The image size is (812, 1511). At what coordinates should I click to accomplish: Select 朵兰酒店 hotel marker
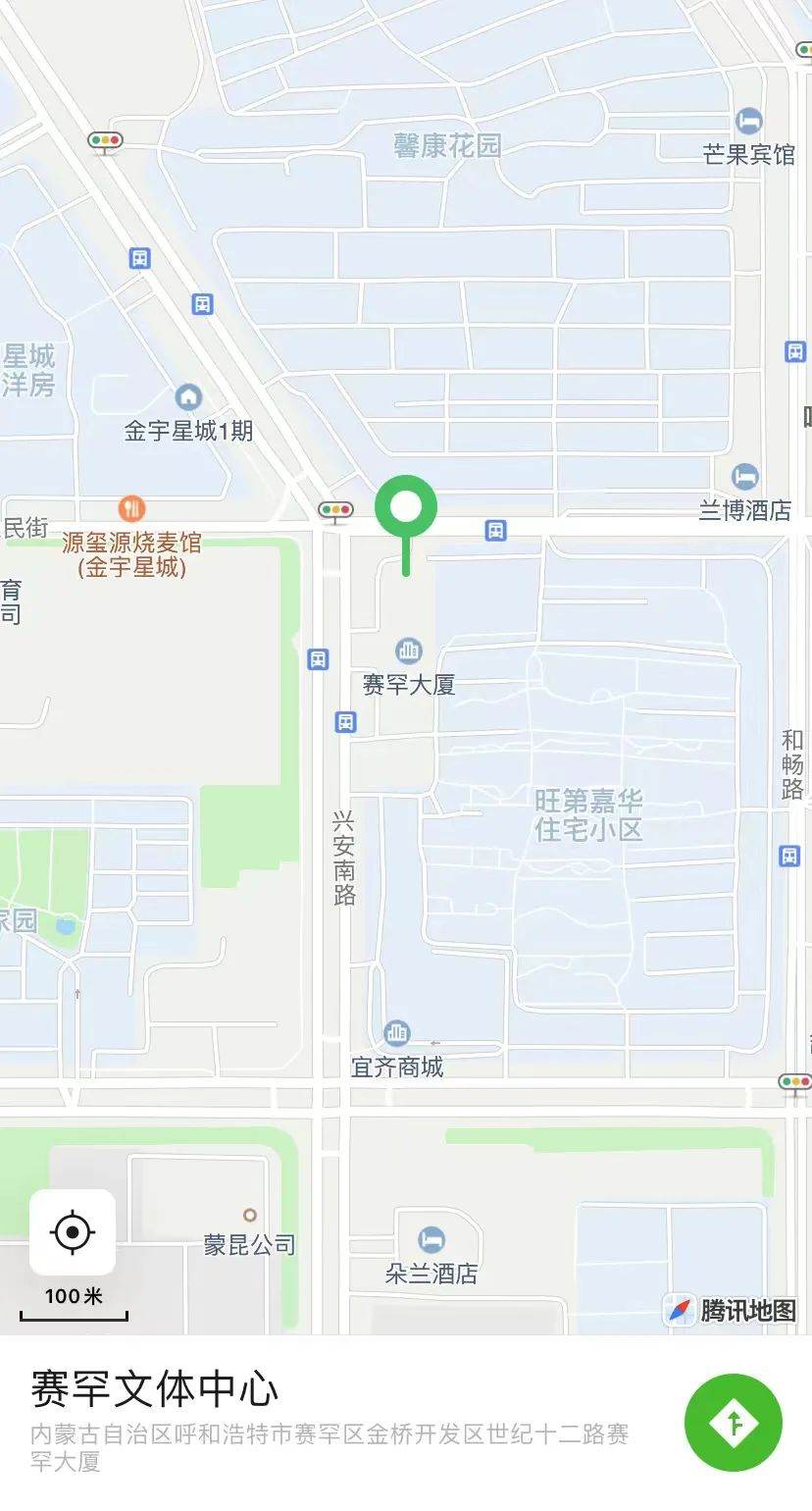click(x=431, y=1239)
